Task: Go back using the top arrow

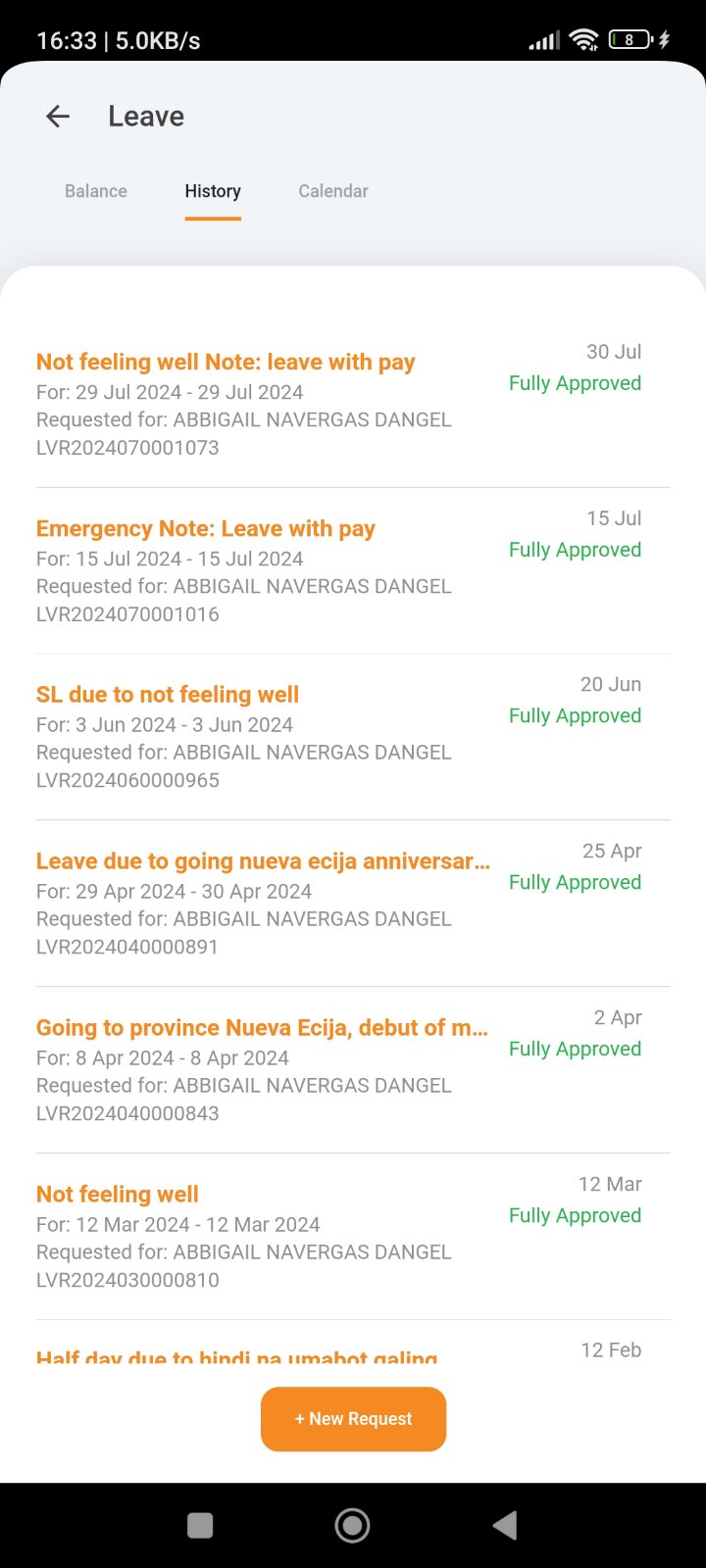Action: pyautogui.click(x=58, y=117)
